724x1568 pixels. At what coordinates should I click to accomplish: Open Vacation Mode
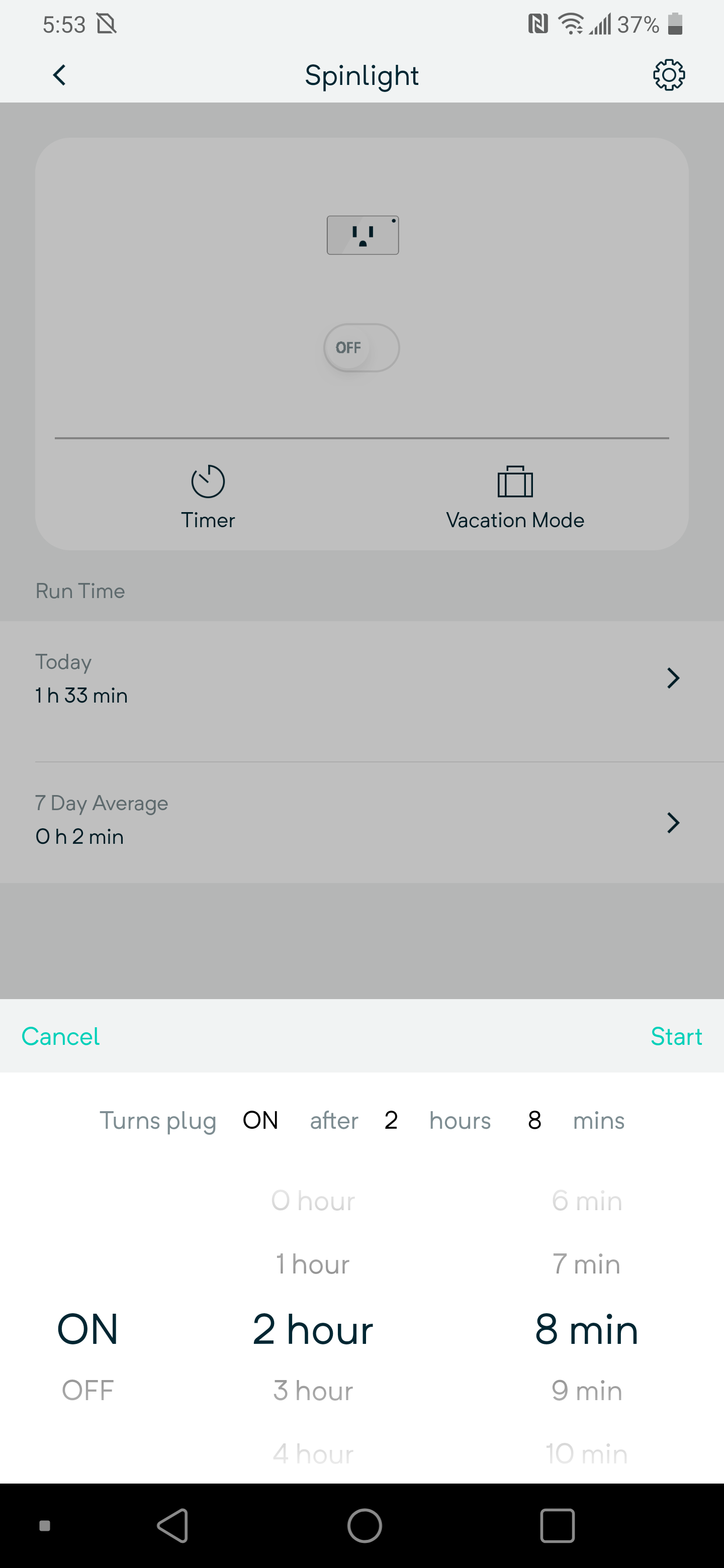pyautogui.click(x=514, y=496)
